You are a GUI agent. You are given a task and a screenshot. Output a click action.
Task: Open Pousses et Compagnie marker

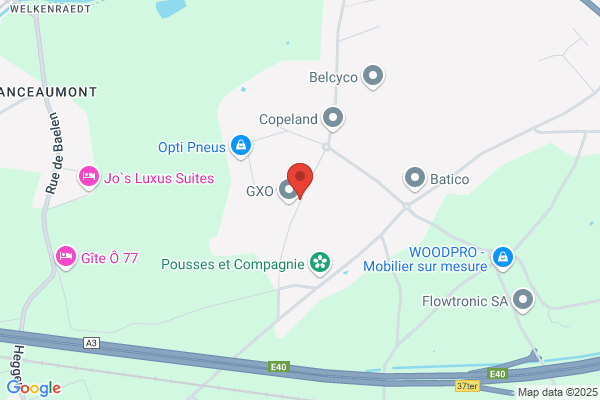(320, 265)
